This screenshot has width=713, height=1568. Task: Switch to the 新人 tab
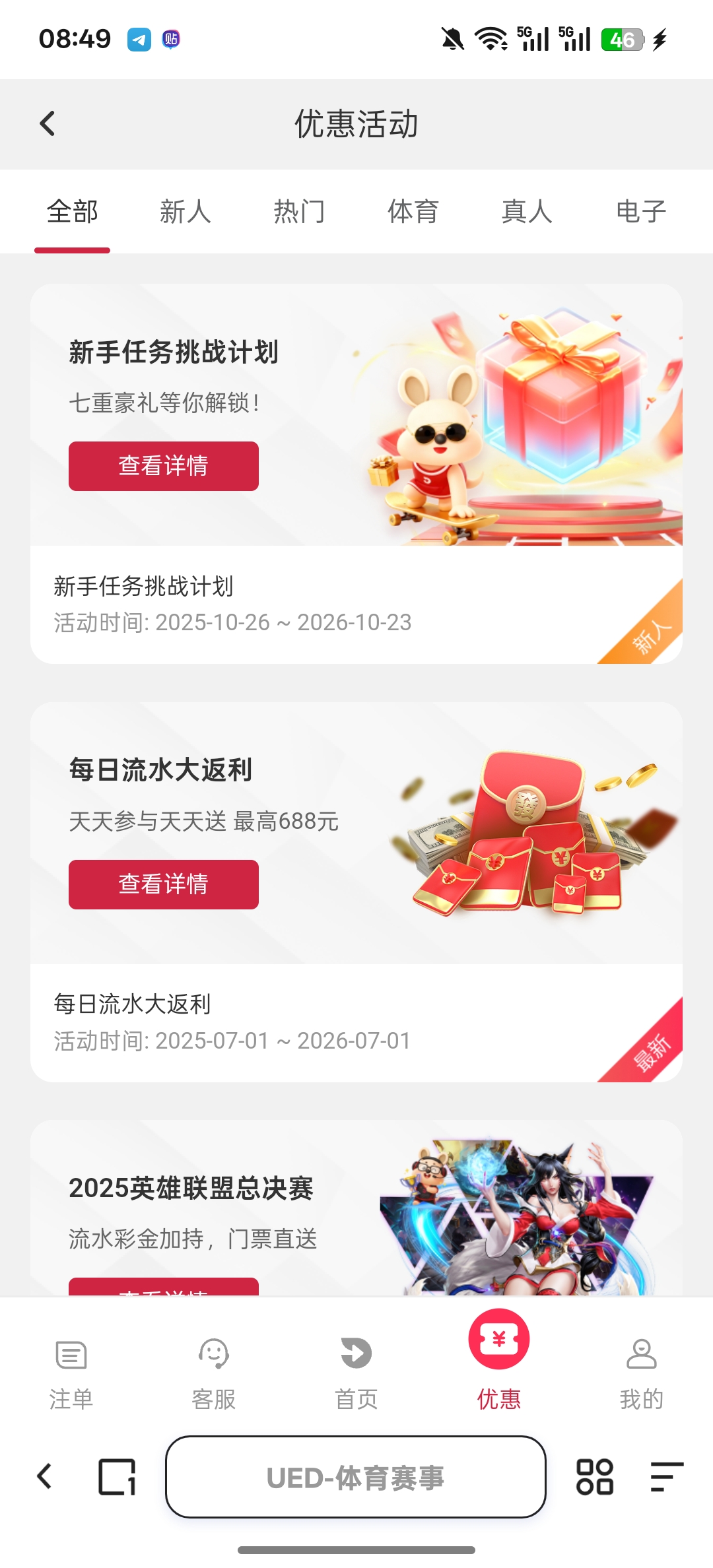[186, 212]
